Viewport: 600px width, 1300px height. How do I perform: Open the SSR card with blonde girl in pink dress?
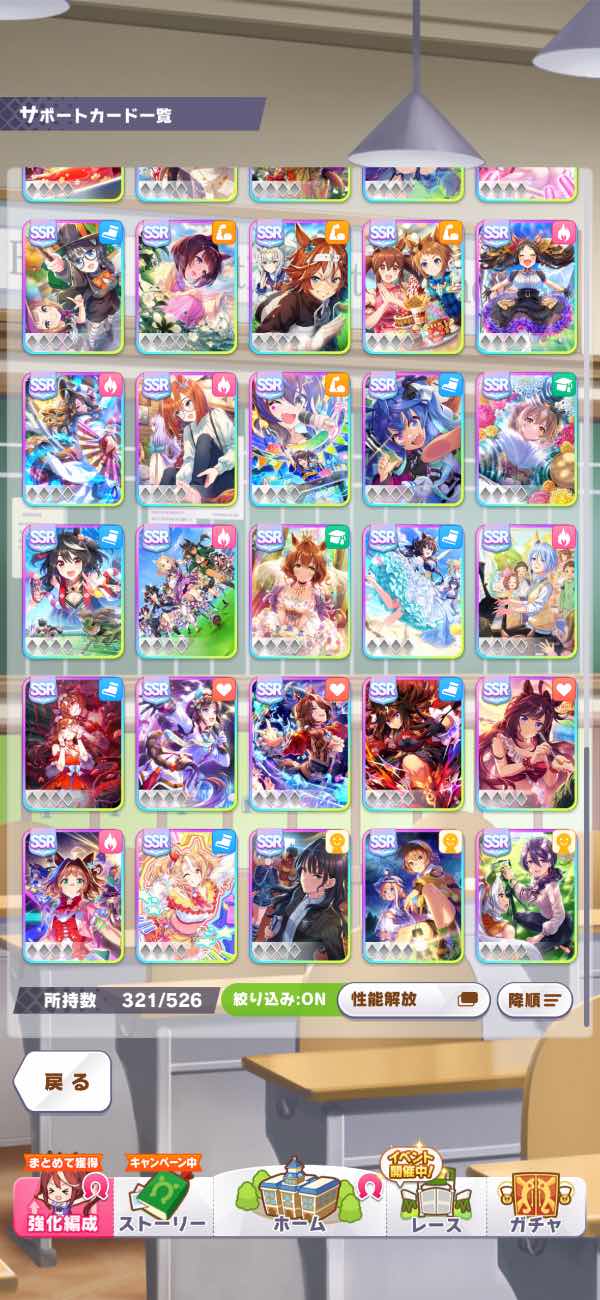point(186,895)
